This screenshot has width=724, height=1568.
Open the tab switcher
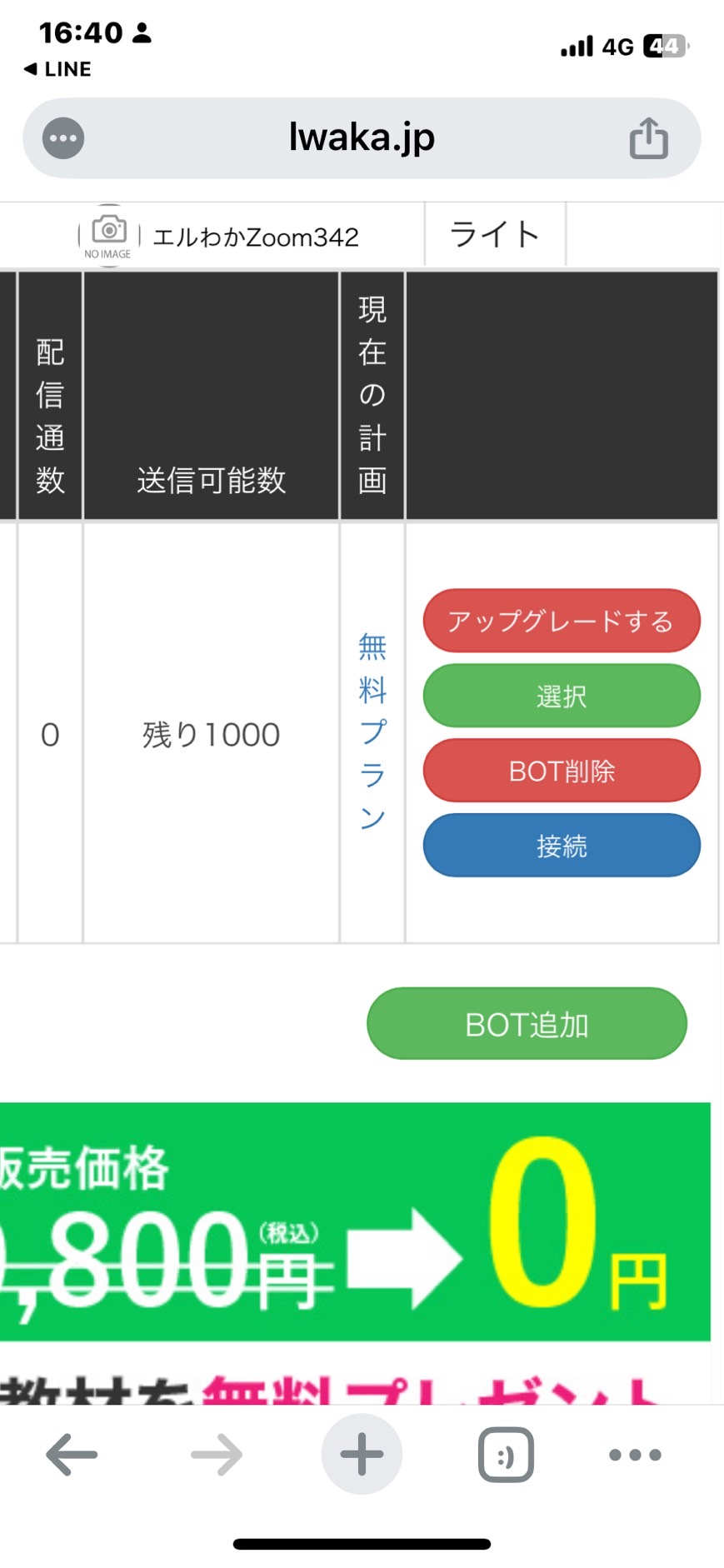click(x=506, y=1455)
